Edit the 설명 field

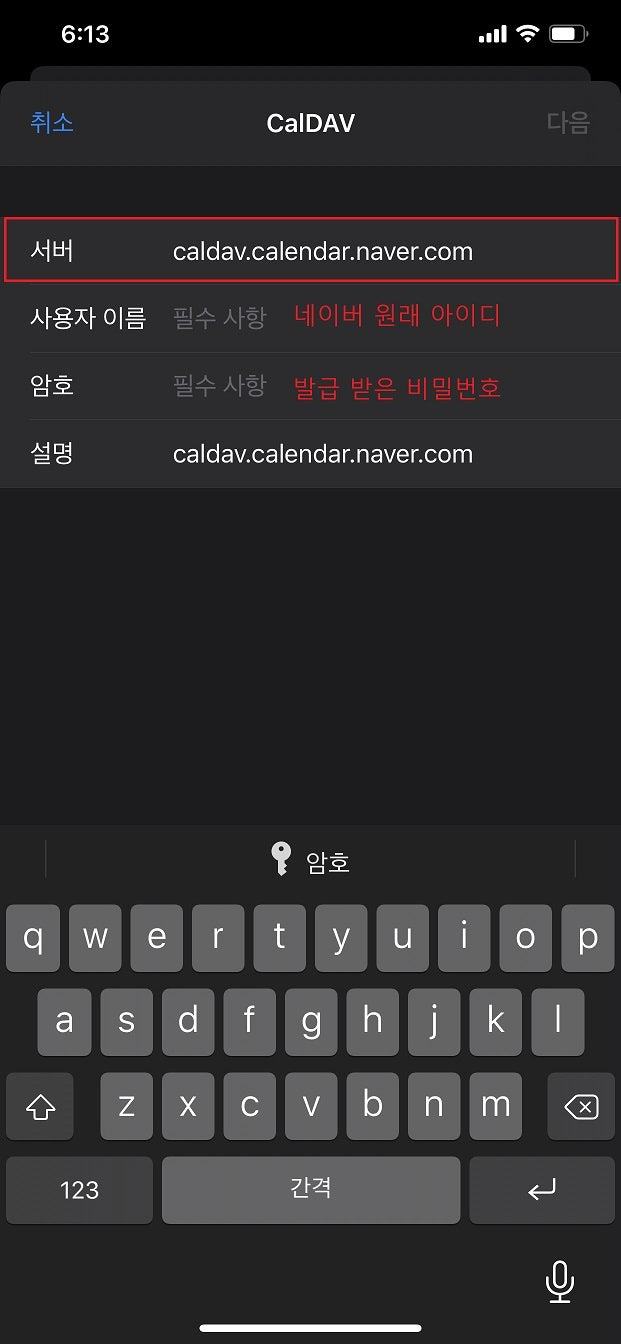click(x=310, y=454)
